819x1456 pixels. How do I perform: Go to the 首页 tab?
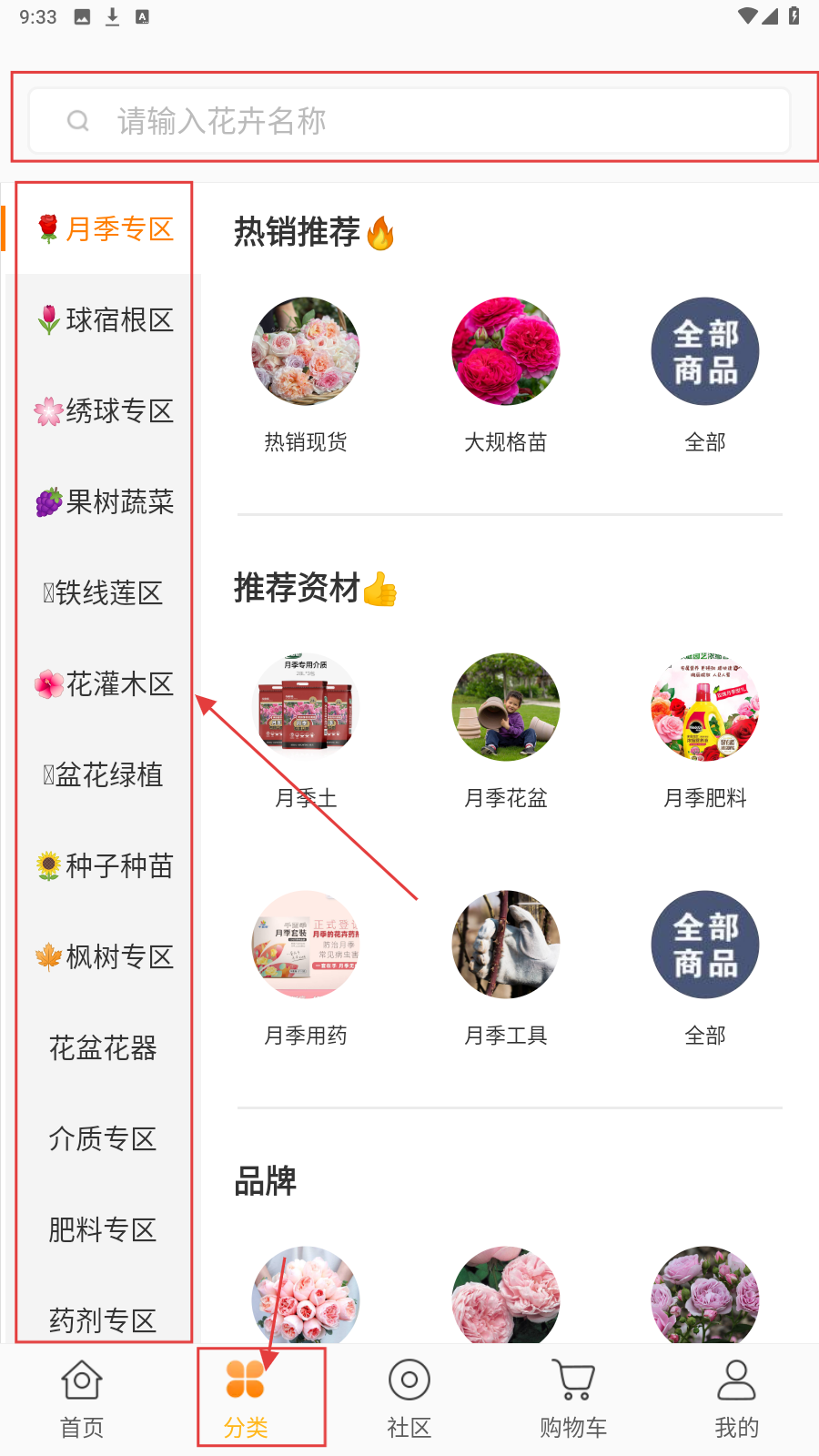82,1400
